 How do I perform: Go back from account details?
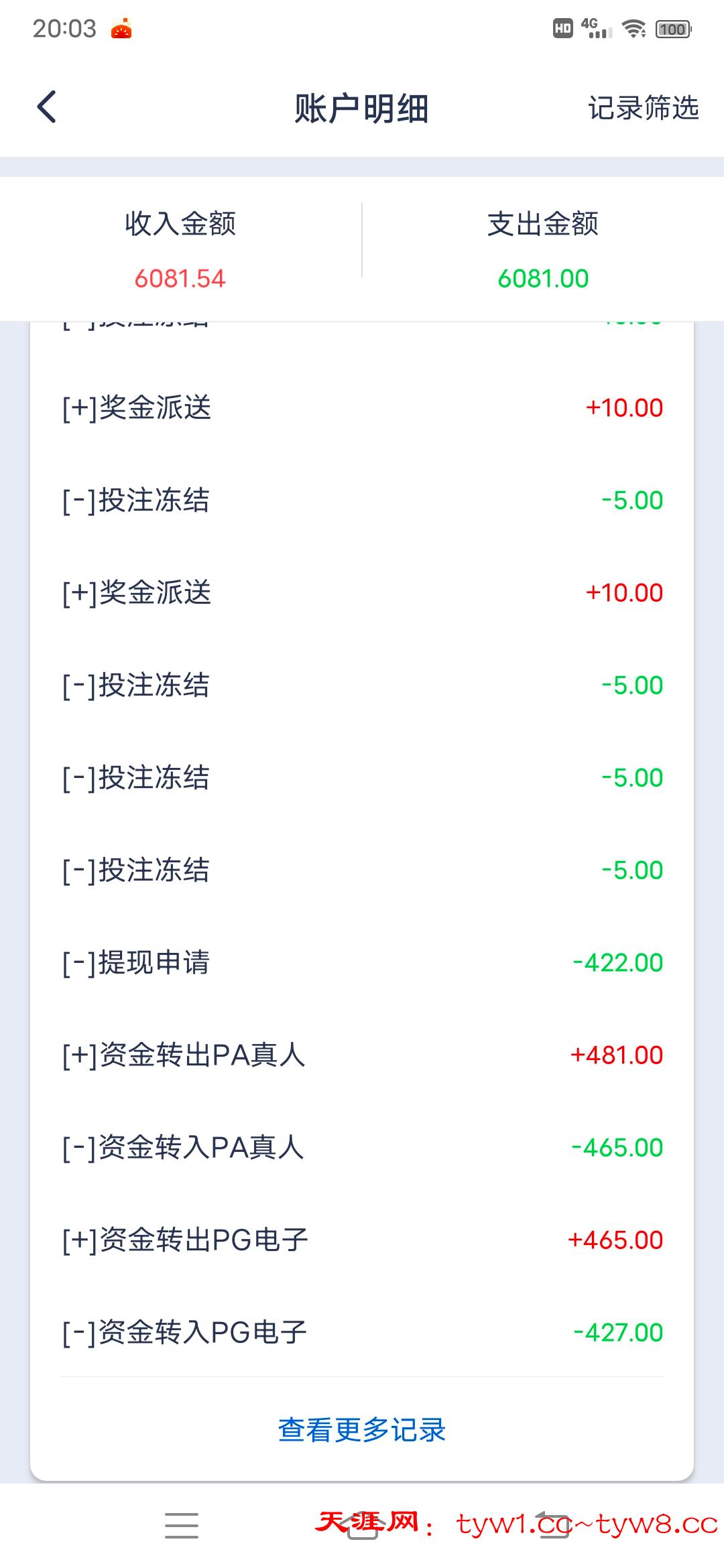pos(46,107)
